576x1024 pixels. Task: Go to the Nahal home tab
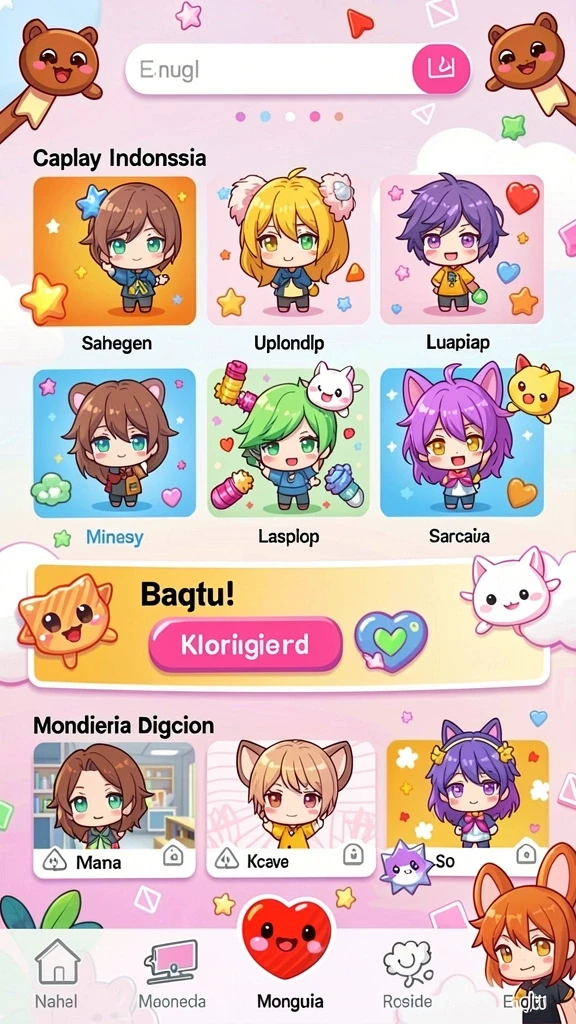(x=57, y=974)
